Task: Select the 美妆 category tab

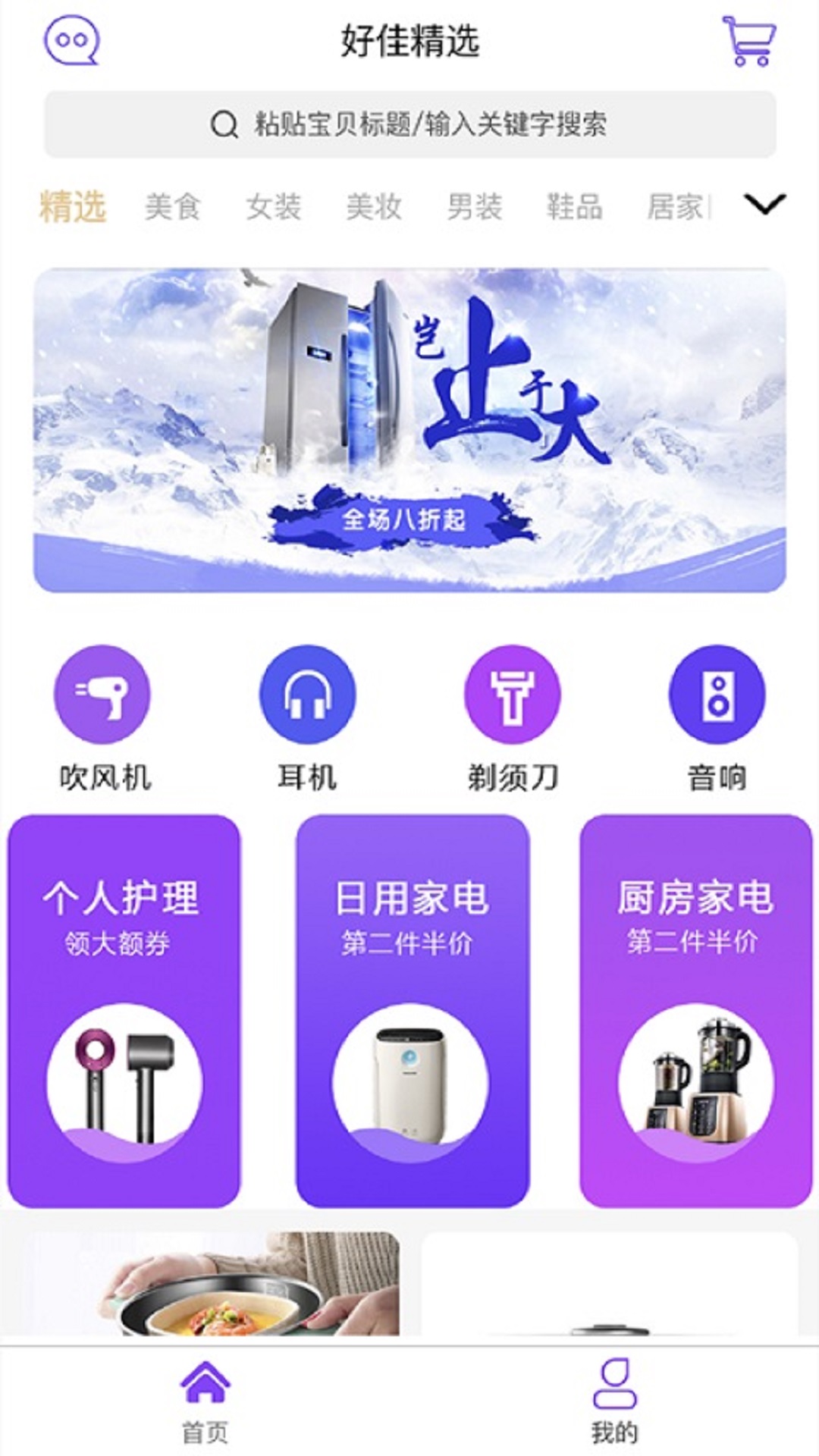Action: pos(374,206)
